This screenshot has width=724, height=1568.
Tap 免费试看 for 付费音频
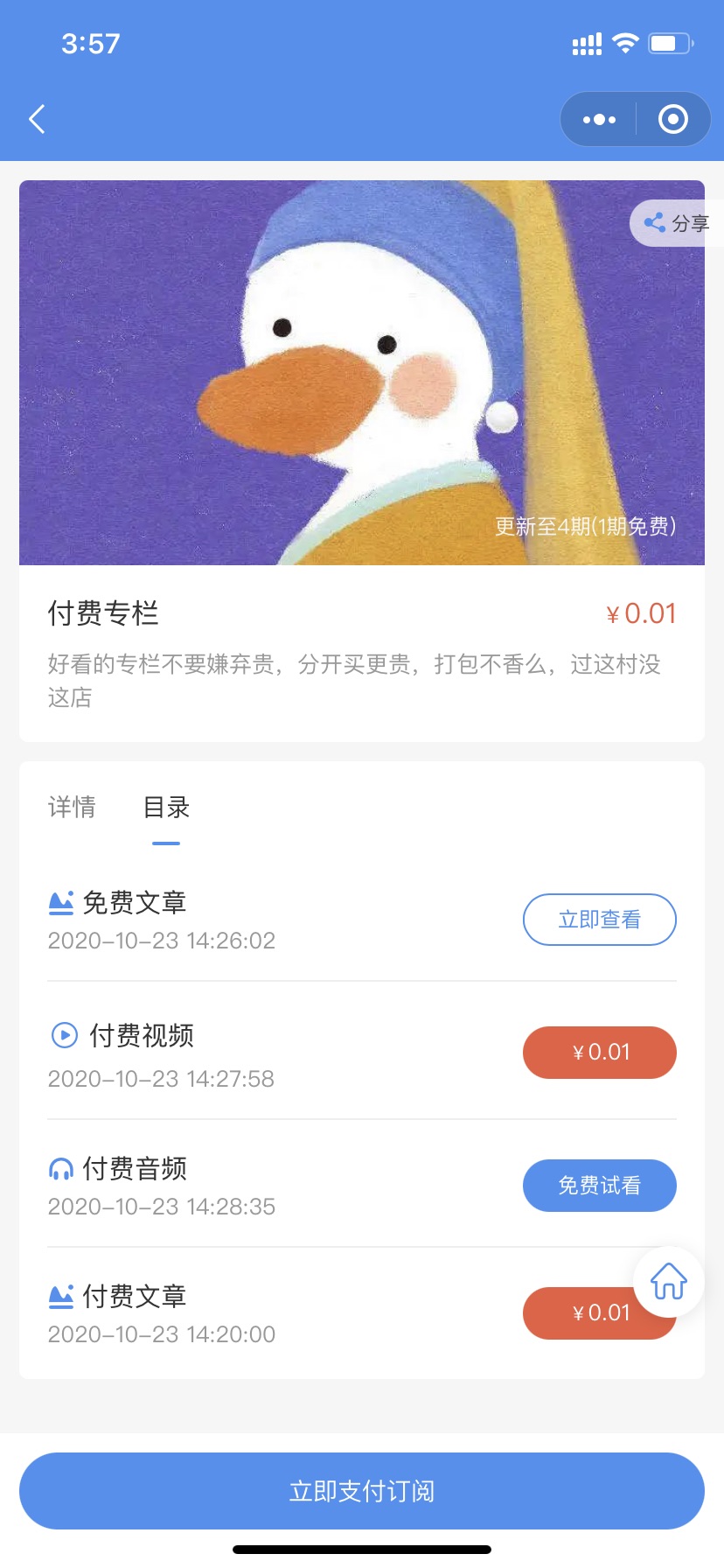[599, 1186]
